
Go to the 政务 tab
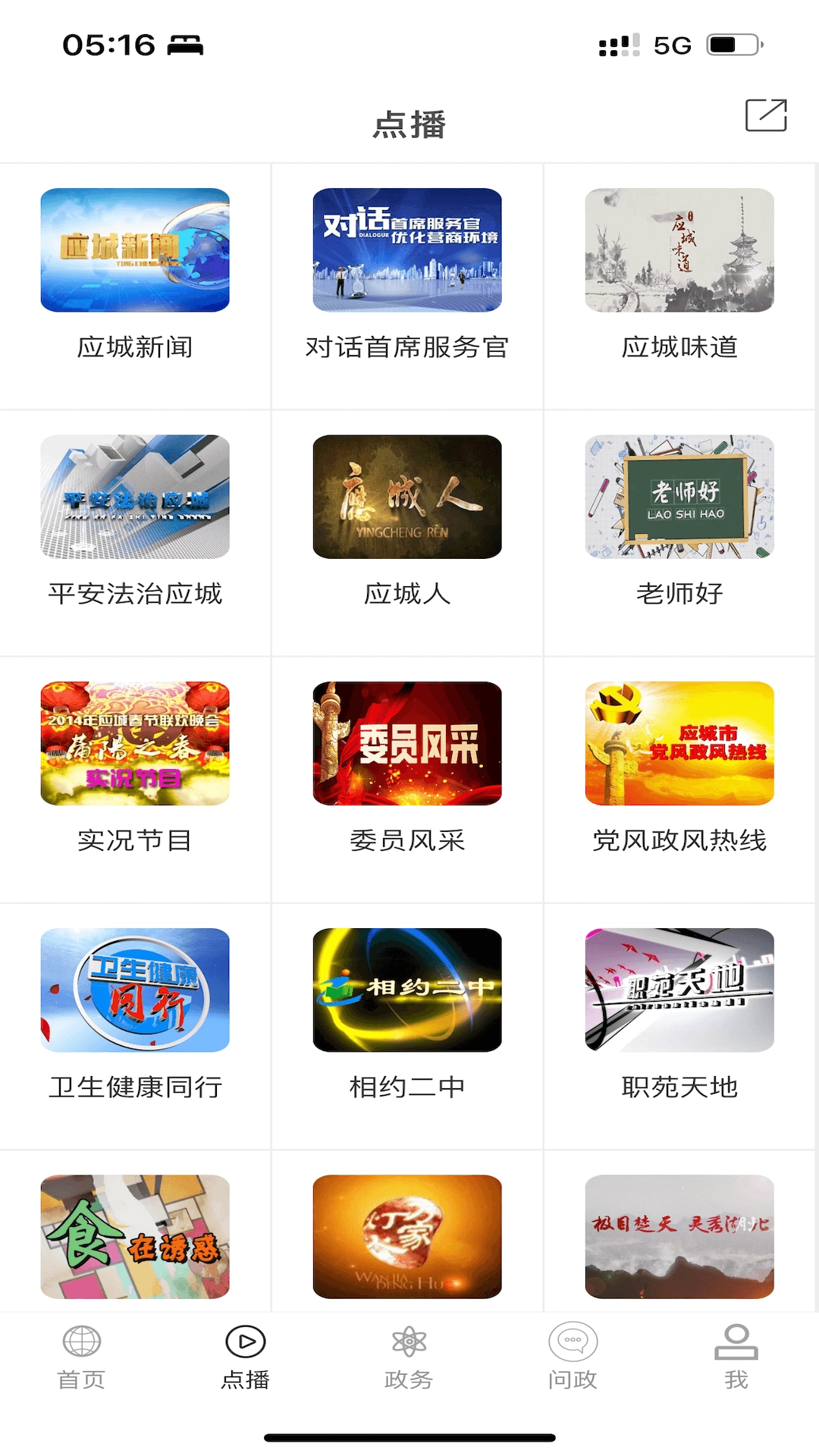[x=409, y=1357]
